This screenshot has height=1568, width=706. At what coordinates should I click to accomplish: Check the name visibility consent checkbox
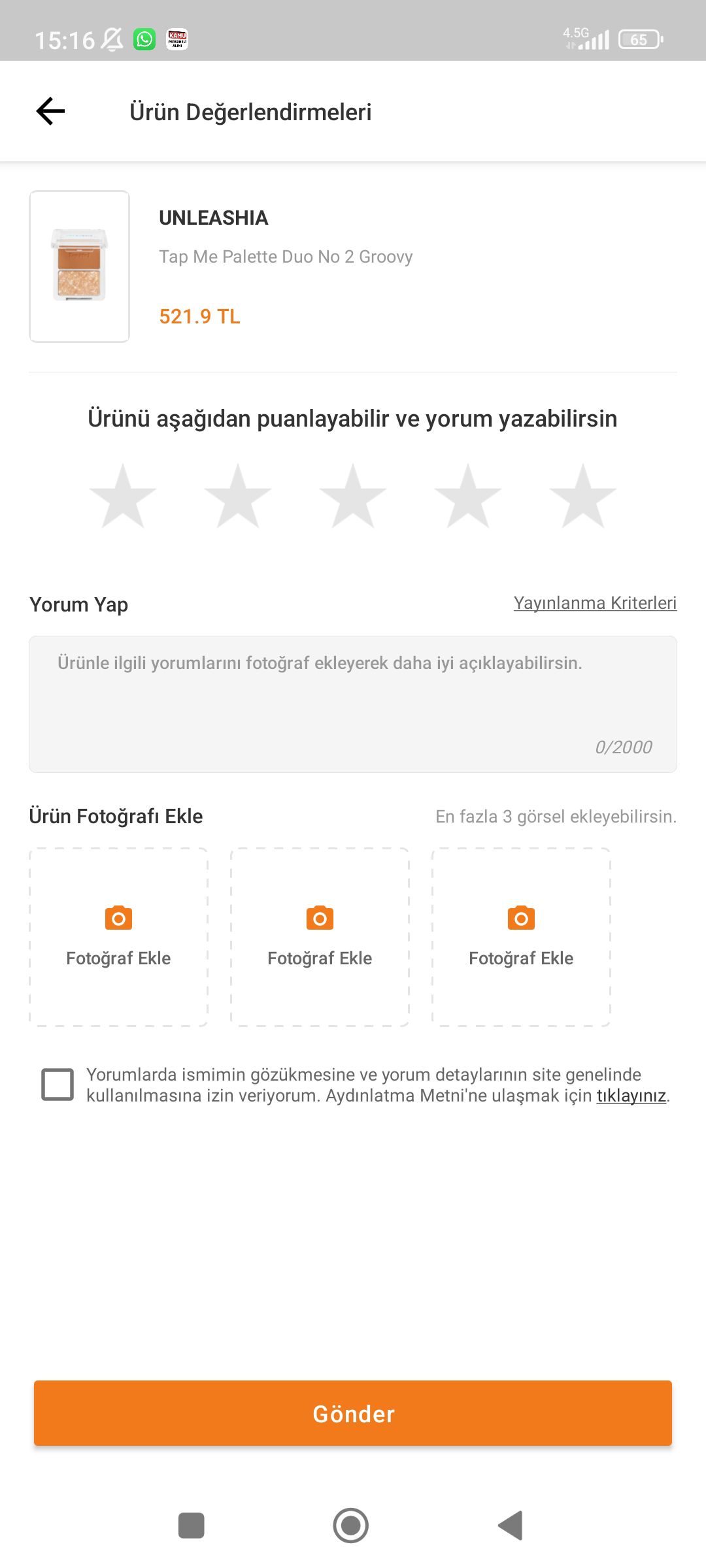(58, 1085)
